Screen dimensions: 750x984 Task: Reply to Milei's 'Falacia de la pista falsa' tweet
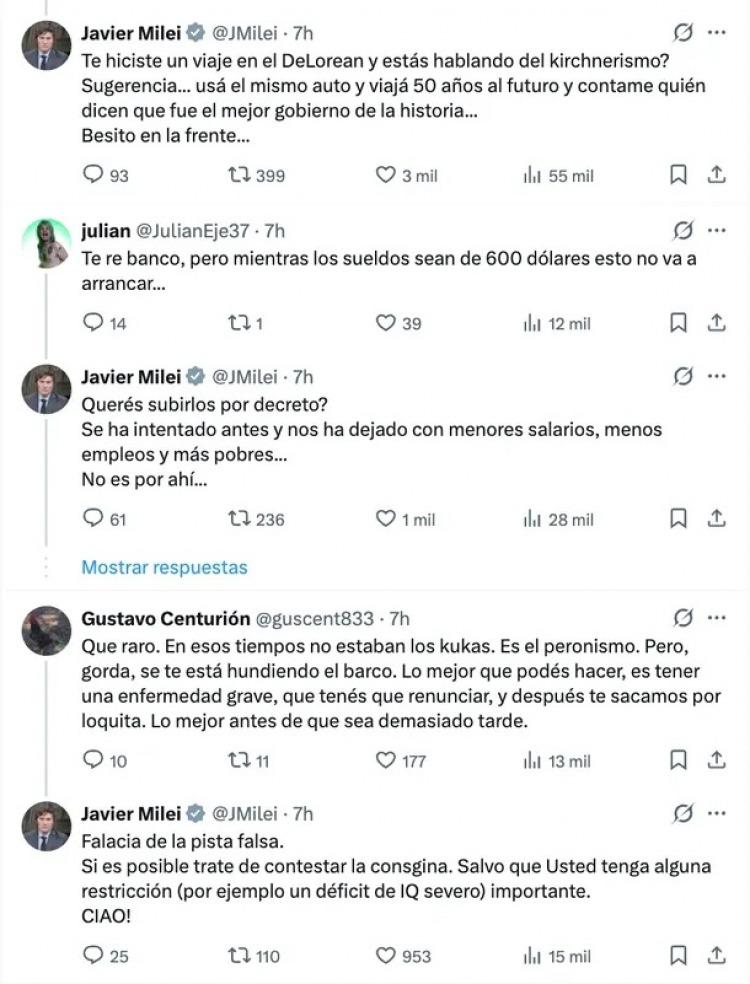pyautogui.click(x=93, y=956)
